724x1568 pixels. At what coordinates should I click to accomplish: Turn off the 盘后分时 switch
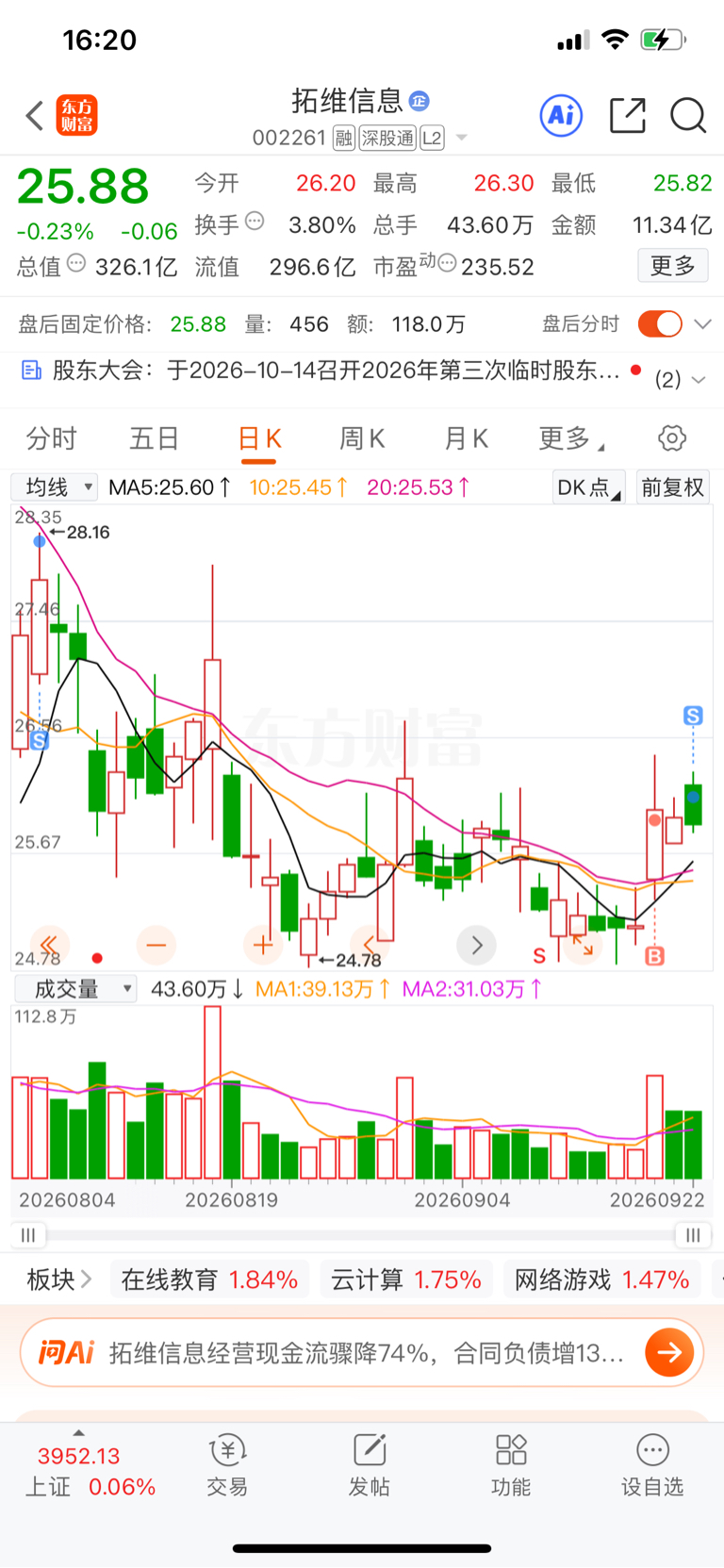(x=660, y=324)
